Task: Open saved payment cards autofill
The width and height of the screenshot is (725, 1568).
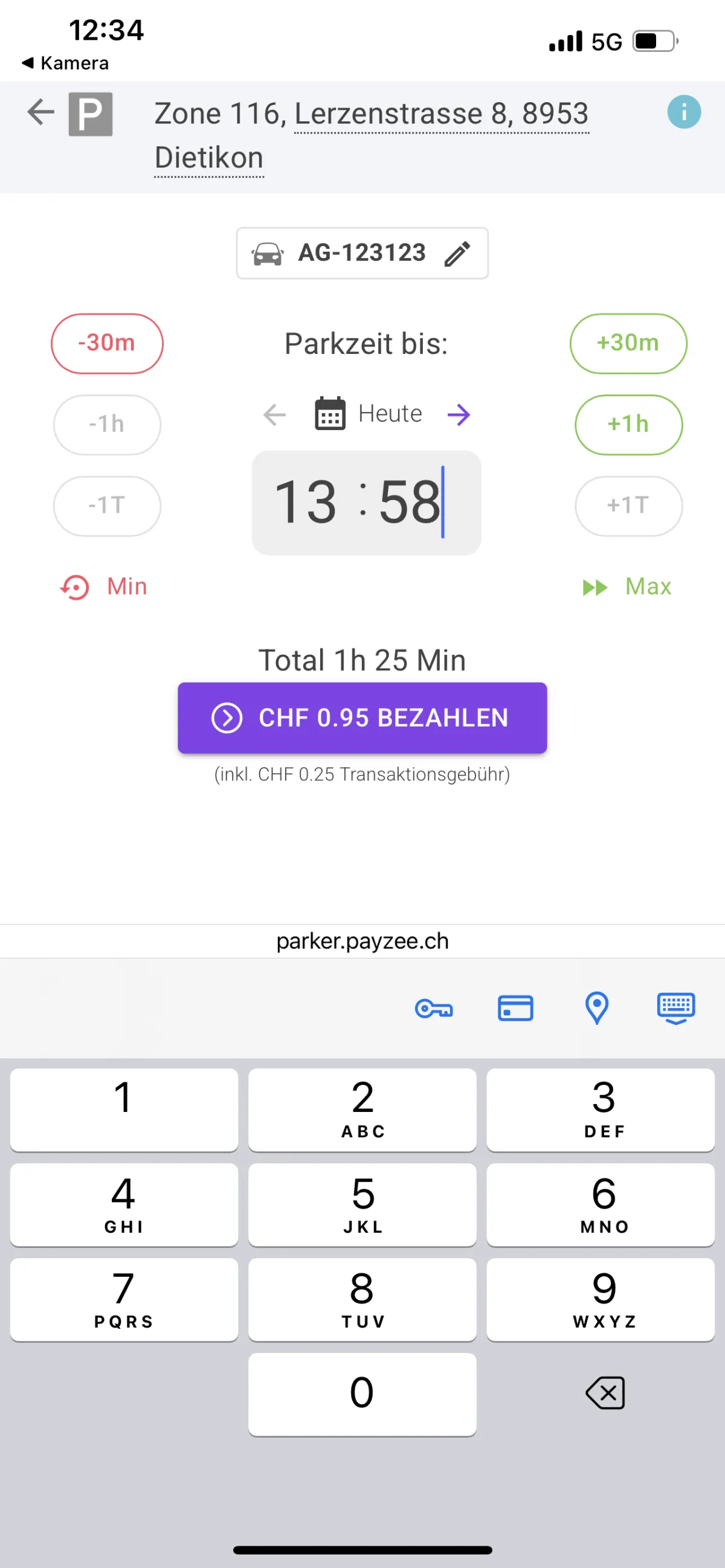Action: tap(515, 1009)
